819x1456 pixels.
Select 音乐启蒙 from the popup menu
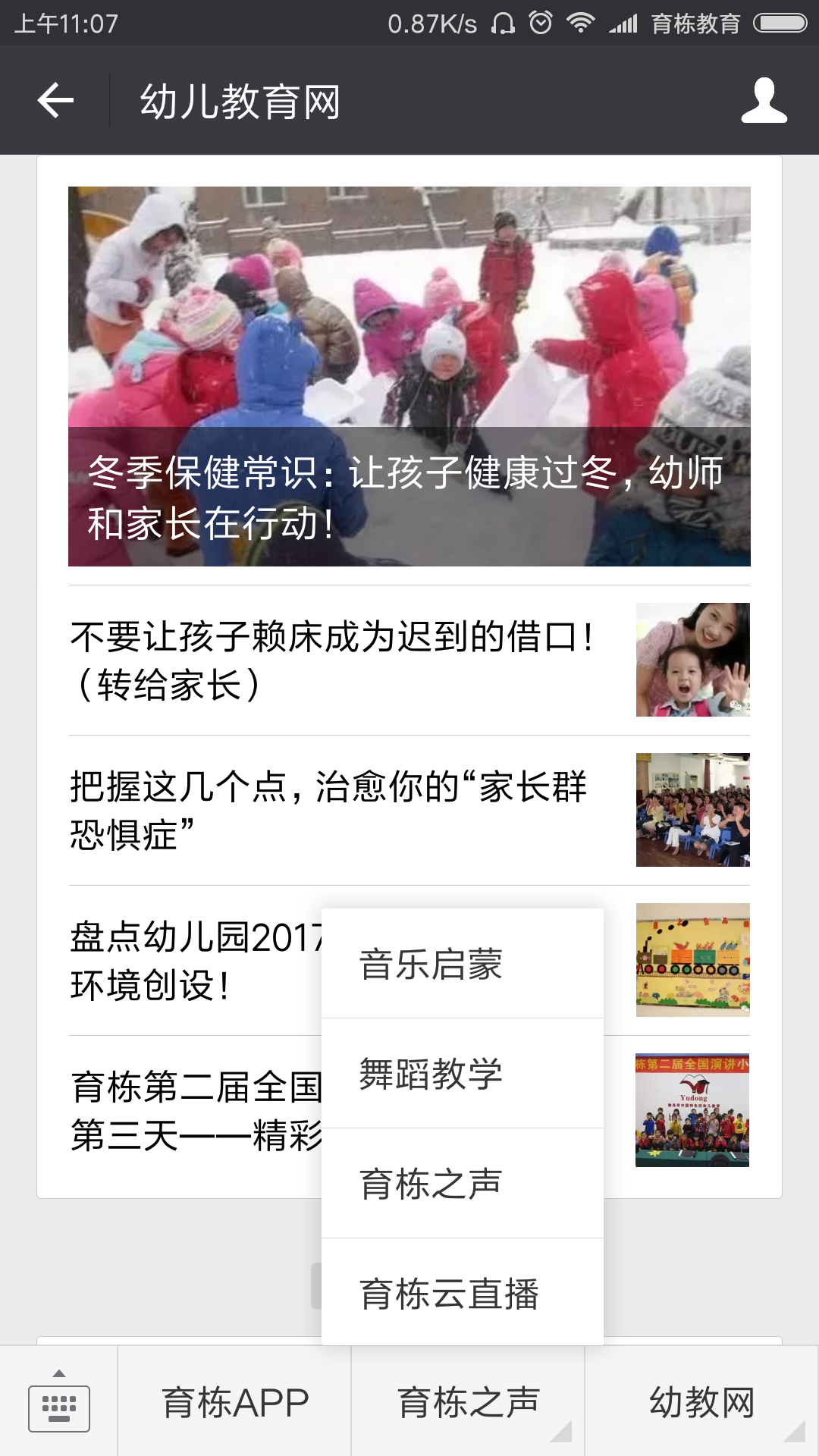tap(462, 964)
